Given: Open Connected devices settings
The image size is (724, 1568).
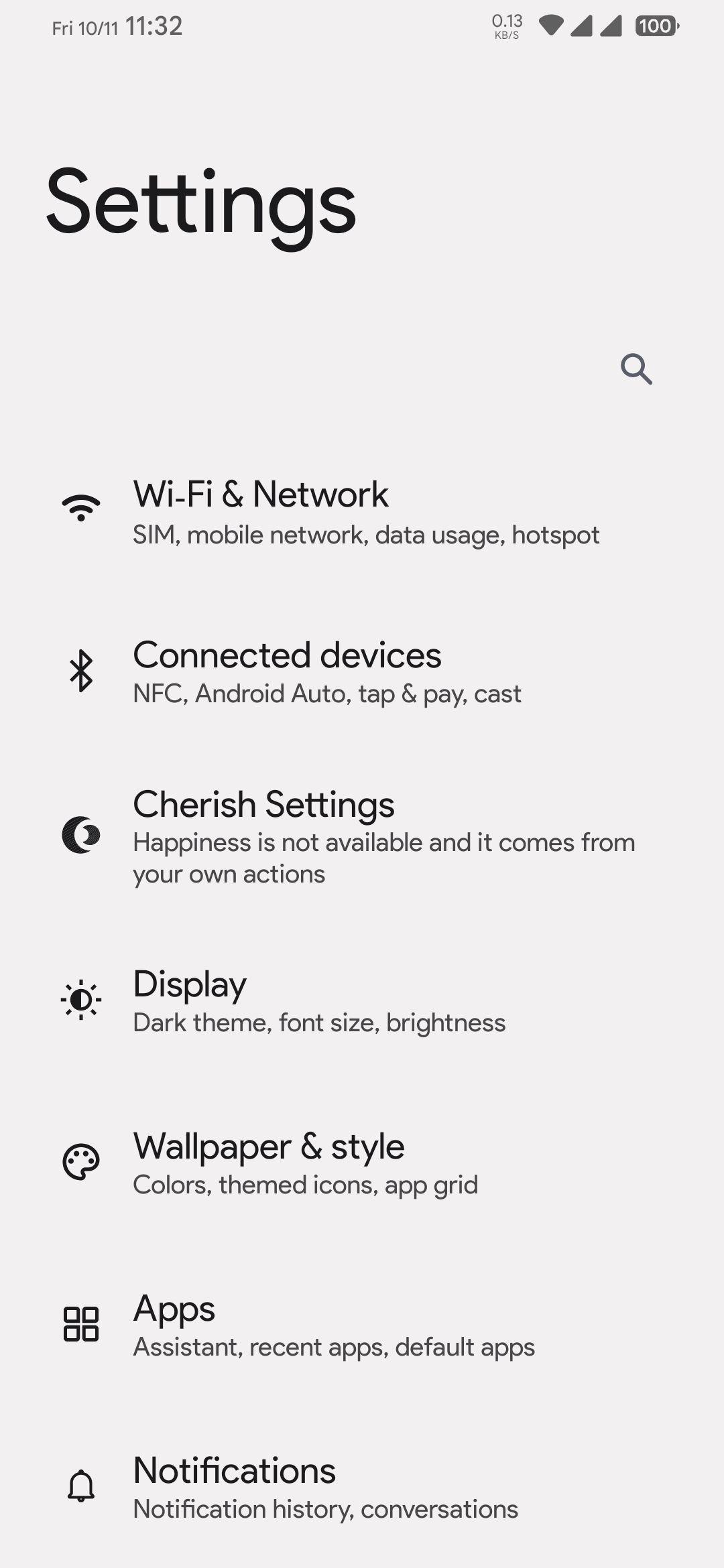Looking at the screenshot, I should (x=362, y=672).
